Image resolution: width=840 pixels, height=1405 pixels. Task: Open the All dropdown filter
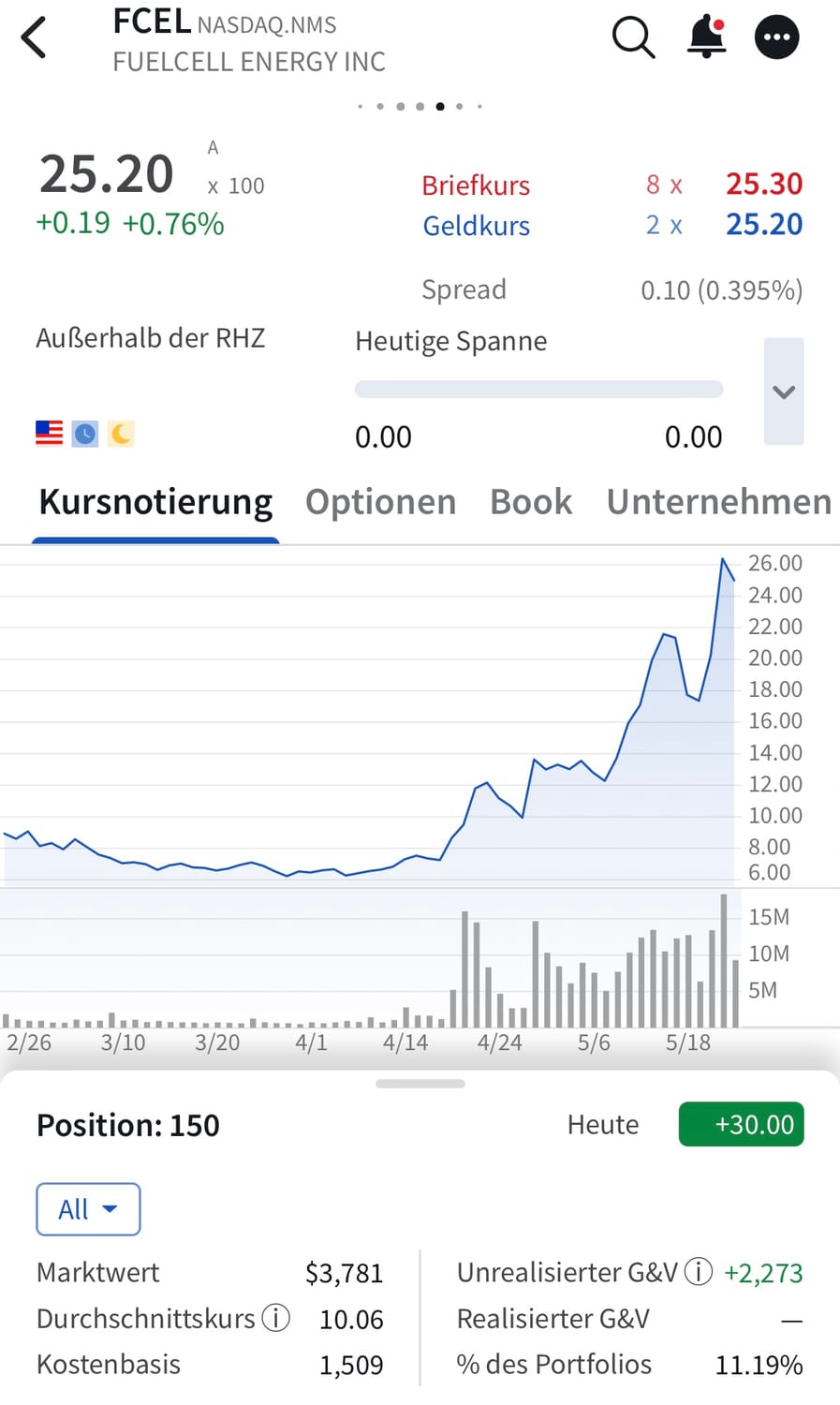(x=88, y=1209)
